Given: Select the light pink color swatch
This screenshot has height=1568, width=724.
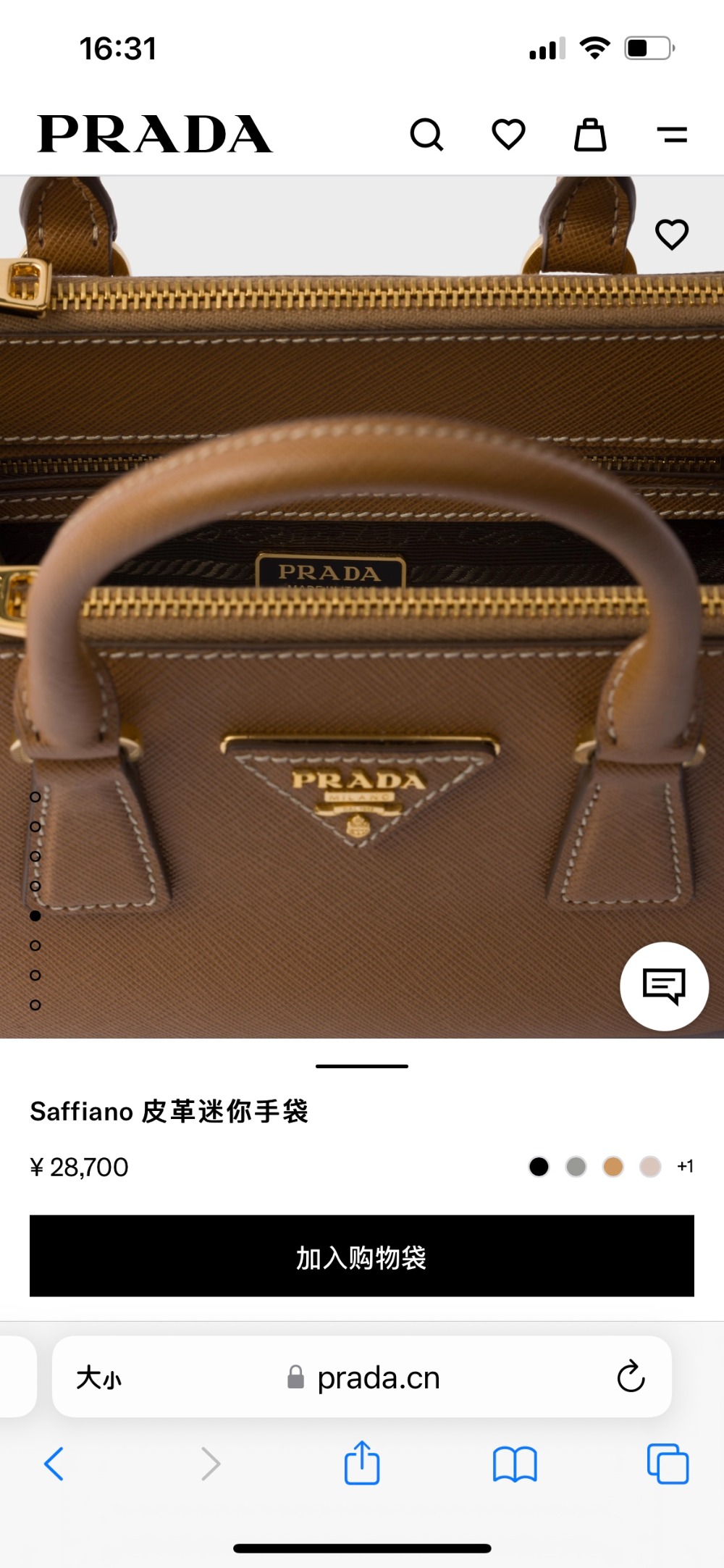Looking at the screenshot, I should pos(650,1167).
